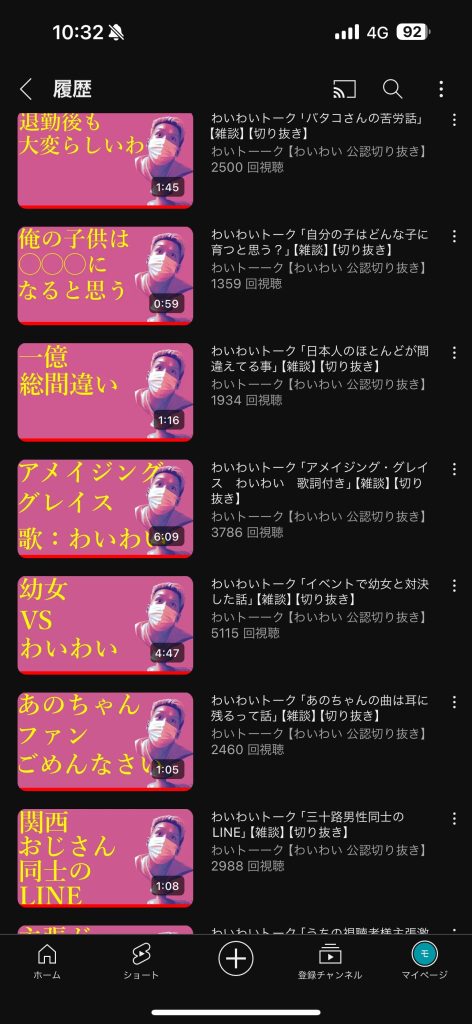Open options for バタコさんの苦労話 video

click(x=454, y=120)
